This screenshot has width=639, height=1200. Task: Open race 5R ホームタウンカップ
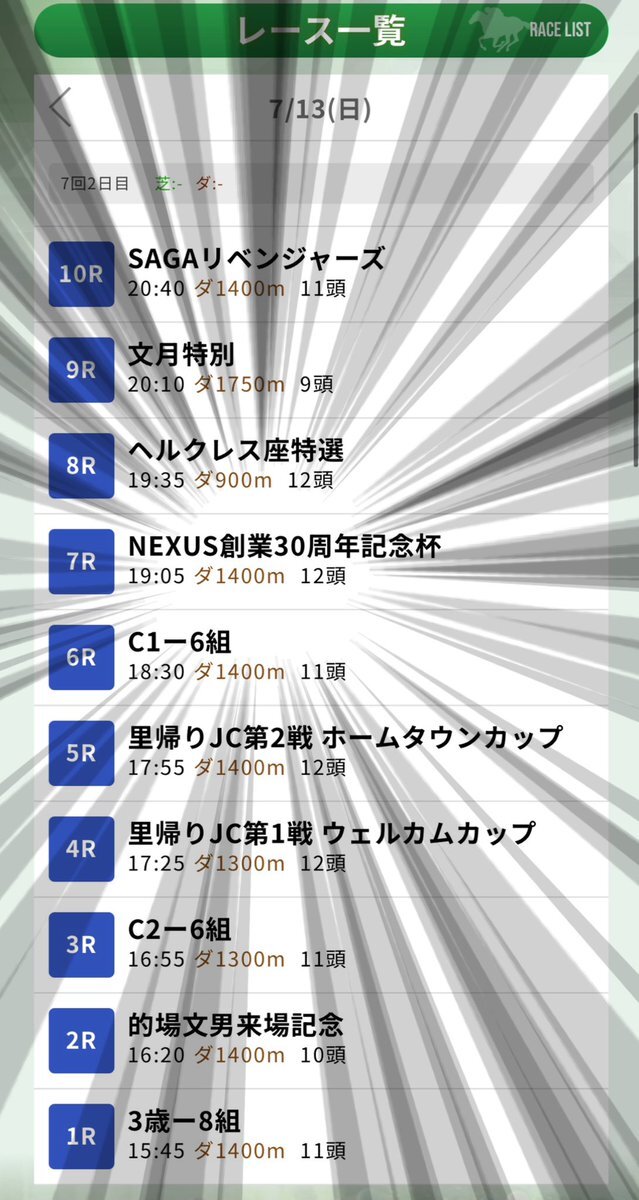coord(321,754)
